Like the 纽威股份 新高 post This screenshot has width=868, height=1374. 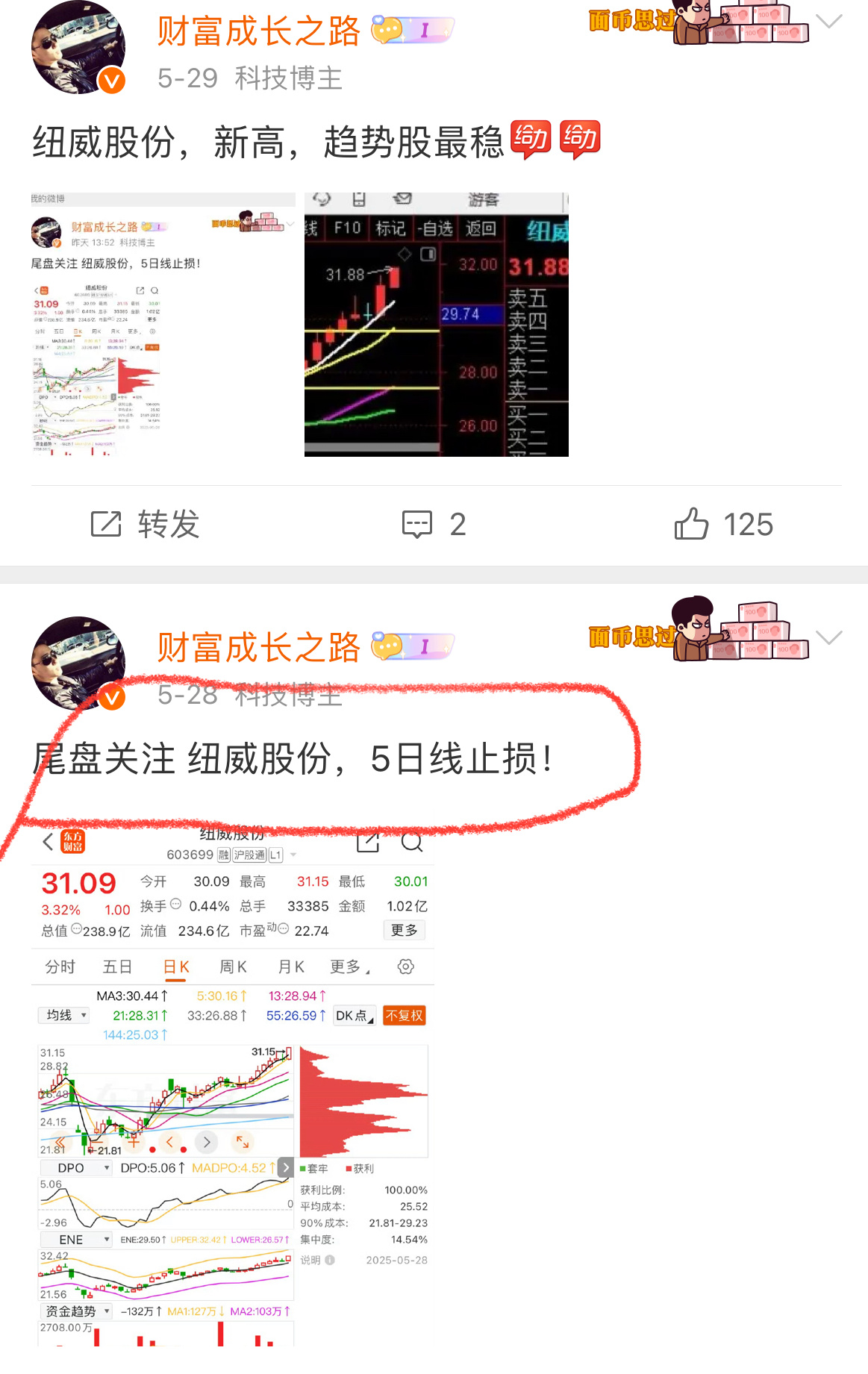tap(722, 524)
